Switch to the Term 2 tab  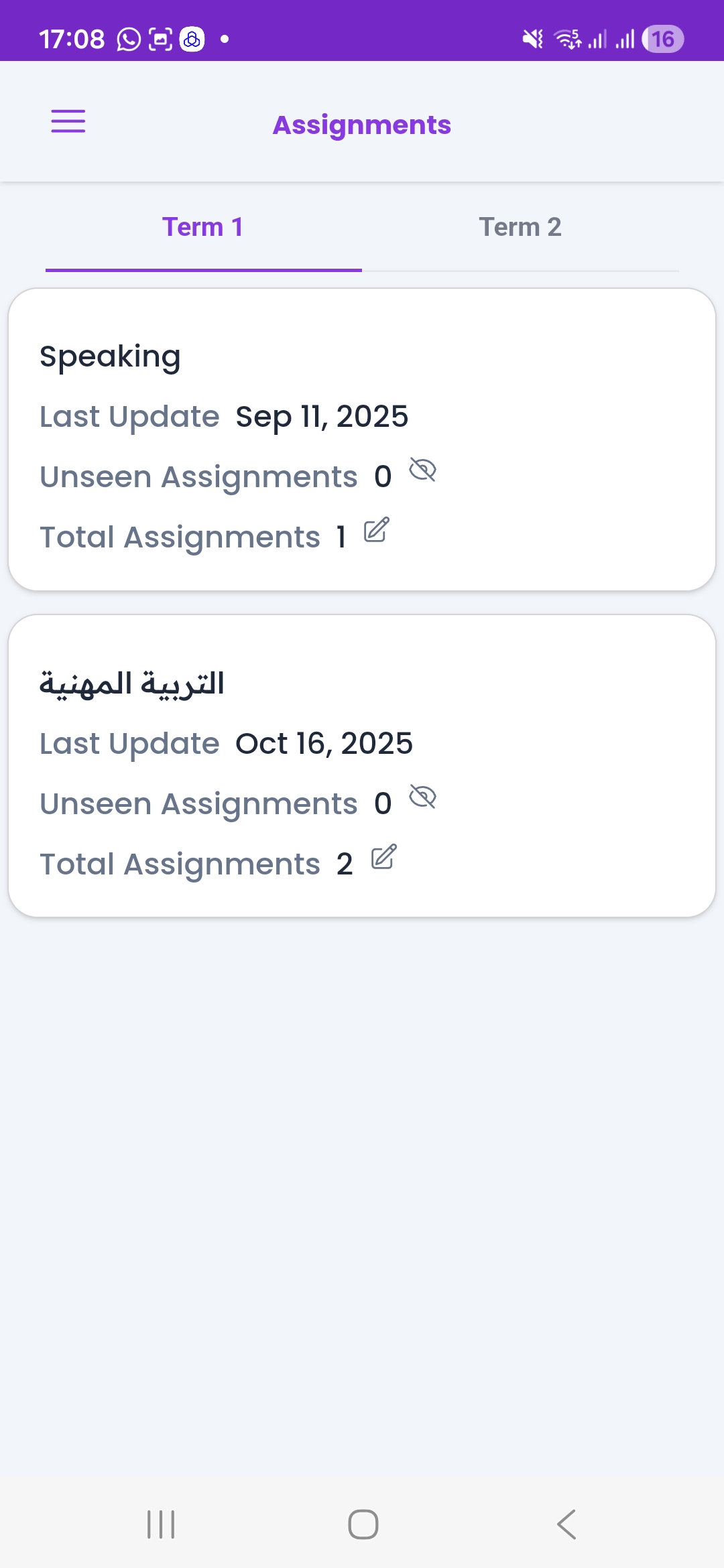click(520, 228)
